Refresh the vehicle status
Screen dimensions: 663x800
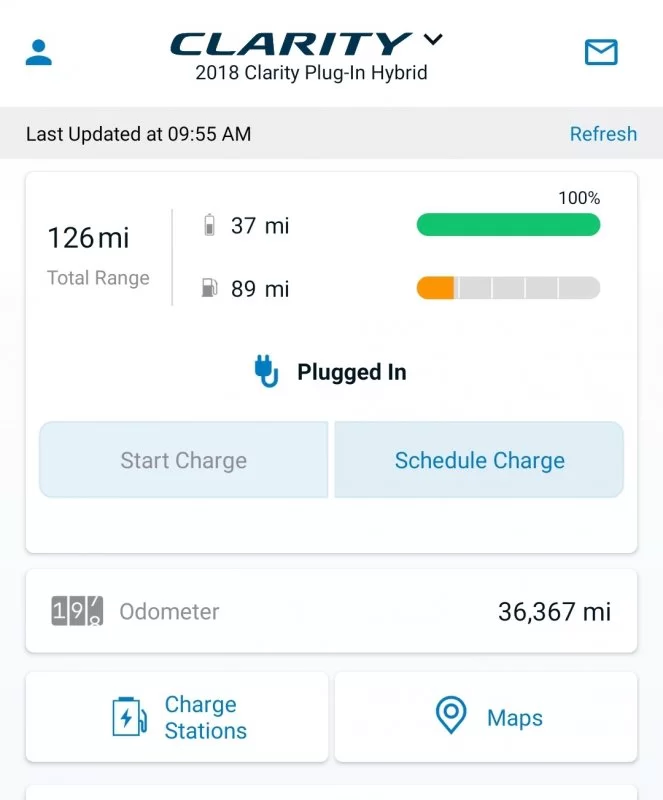[x=602, y=134]
